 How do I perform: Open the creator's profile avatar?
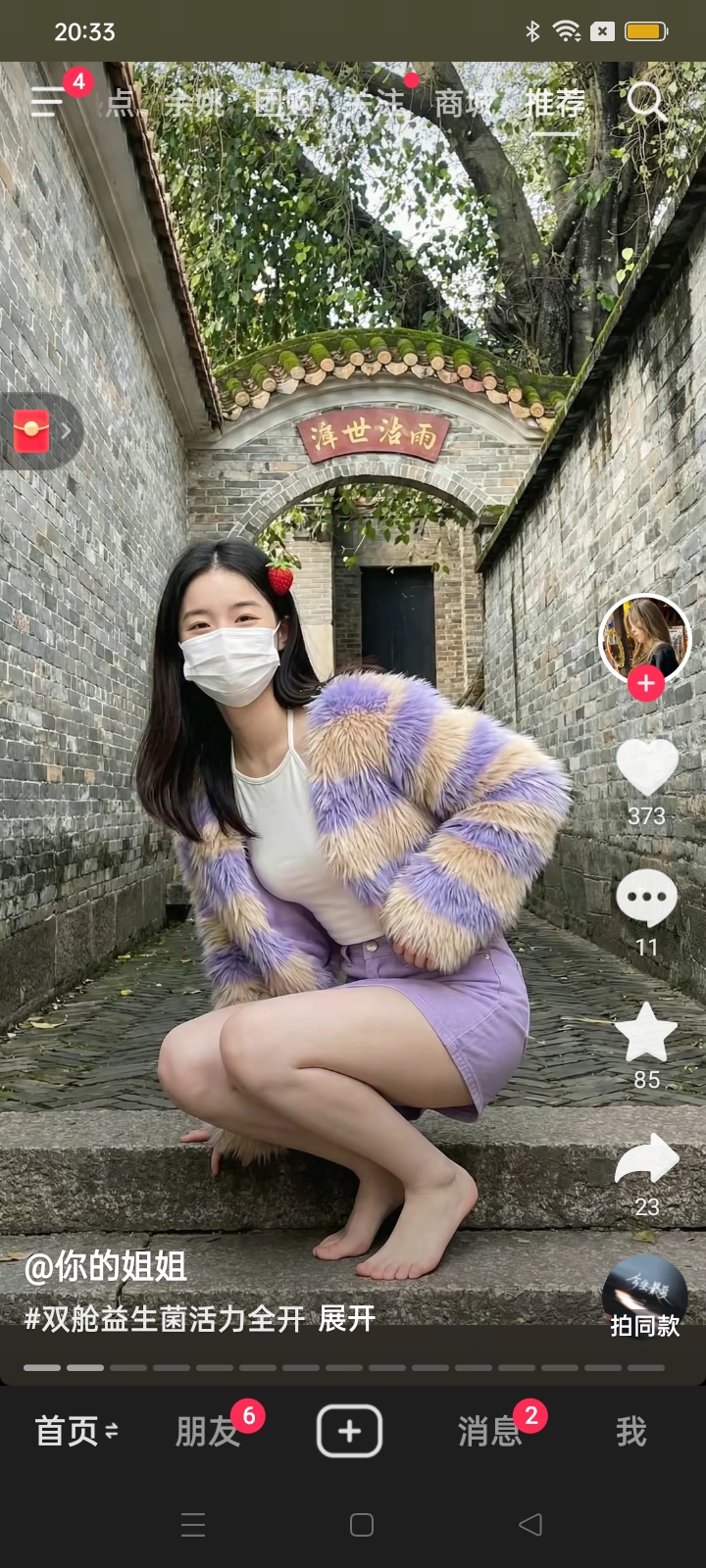coord(644,636)
